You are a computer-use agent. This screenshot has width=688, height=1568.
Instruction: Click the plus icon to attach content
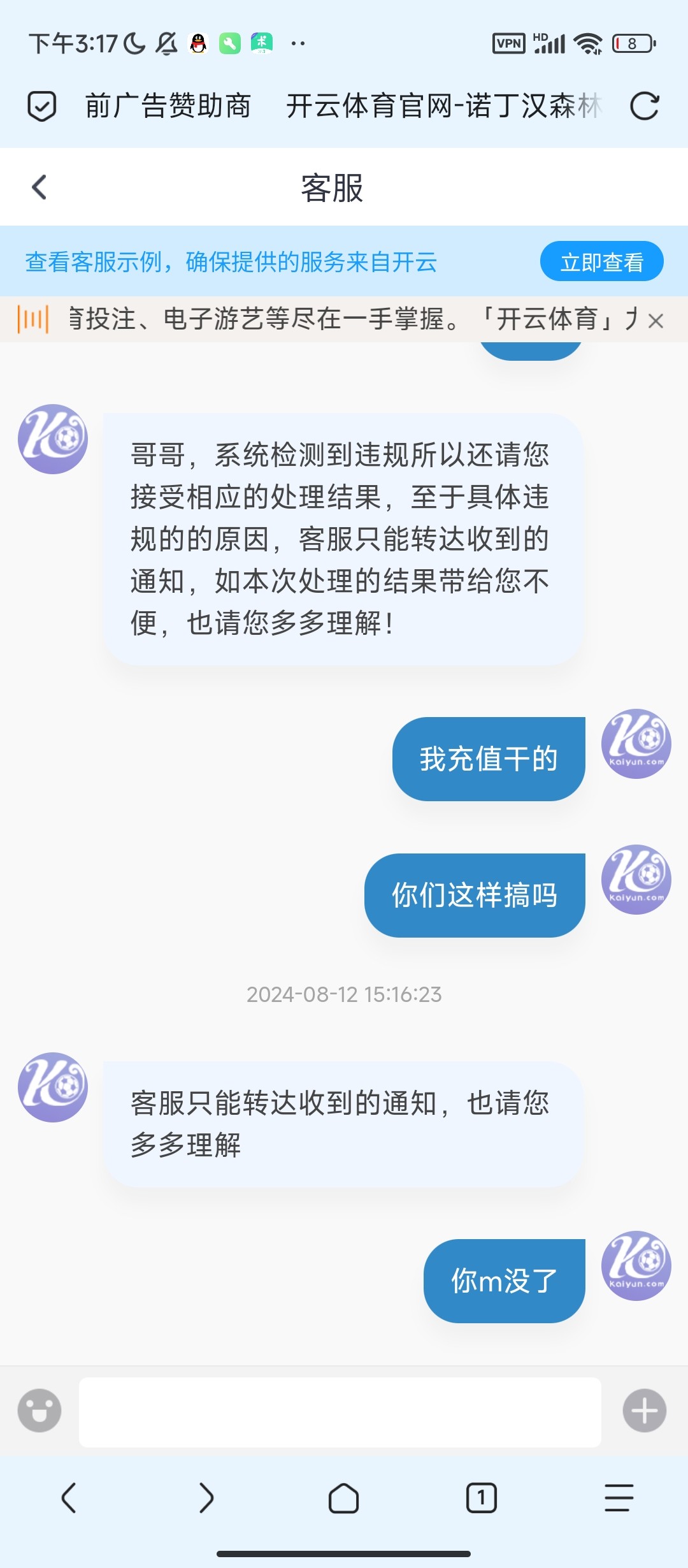point(644,1409)
